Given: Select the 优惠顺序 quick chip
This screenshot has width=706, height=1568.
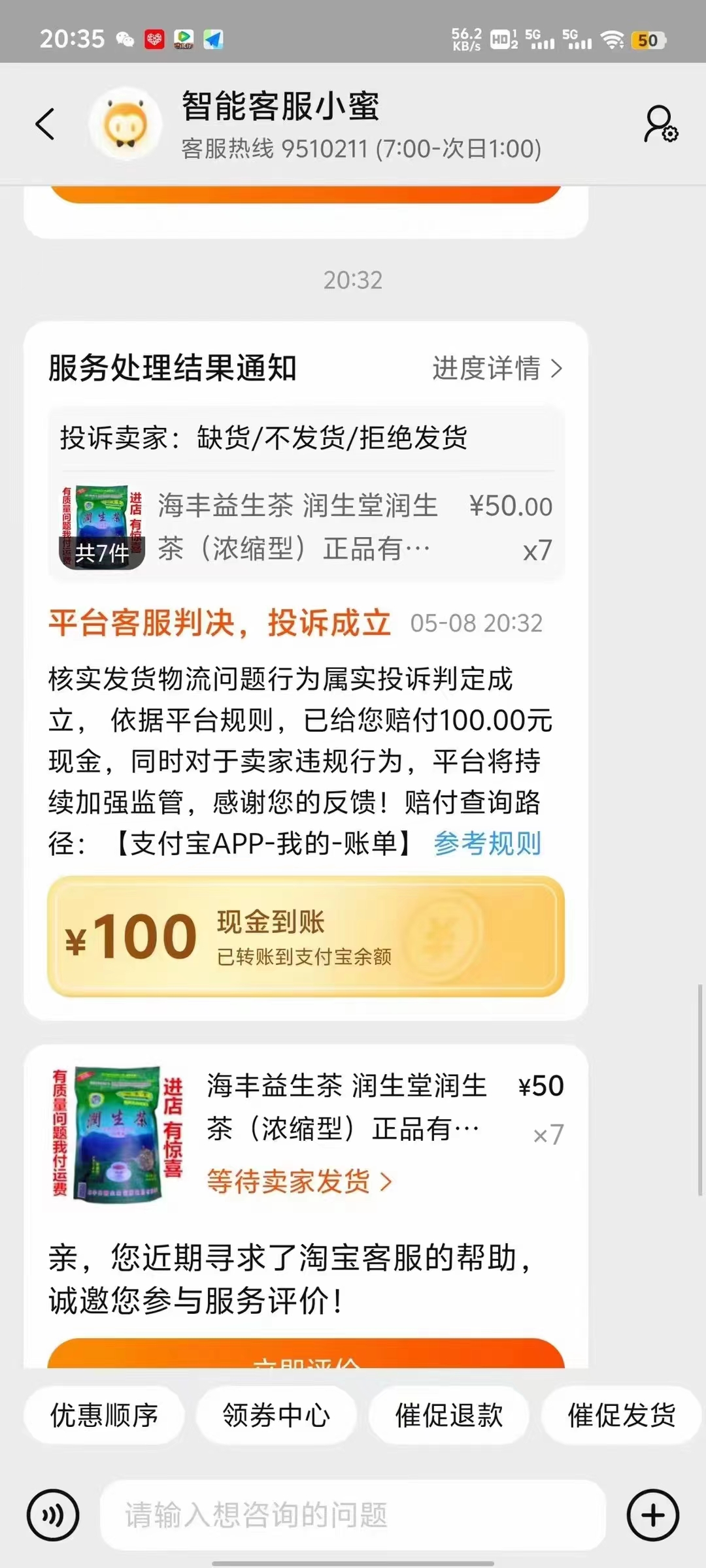Looking at the screenshot, I should tap(105, 1415).
